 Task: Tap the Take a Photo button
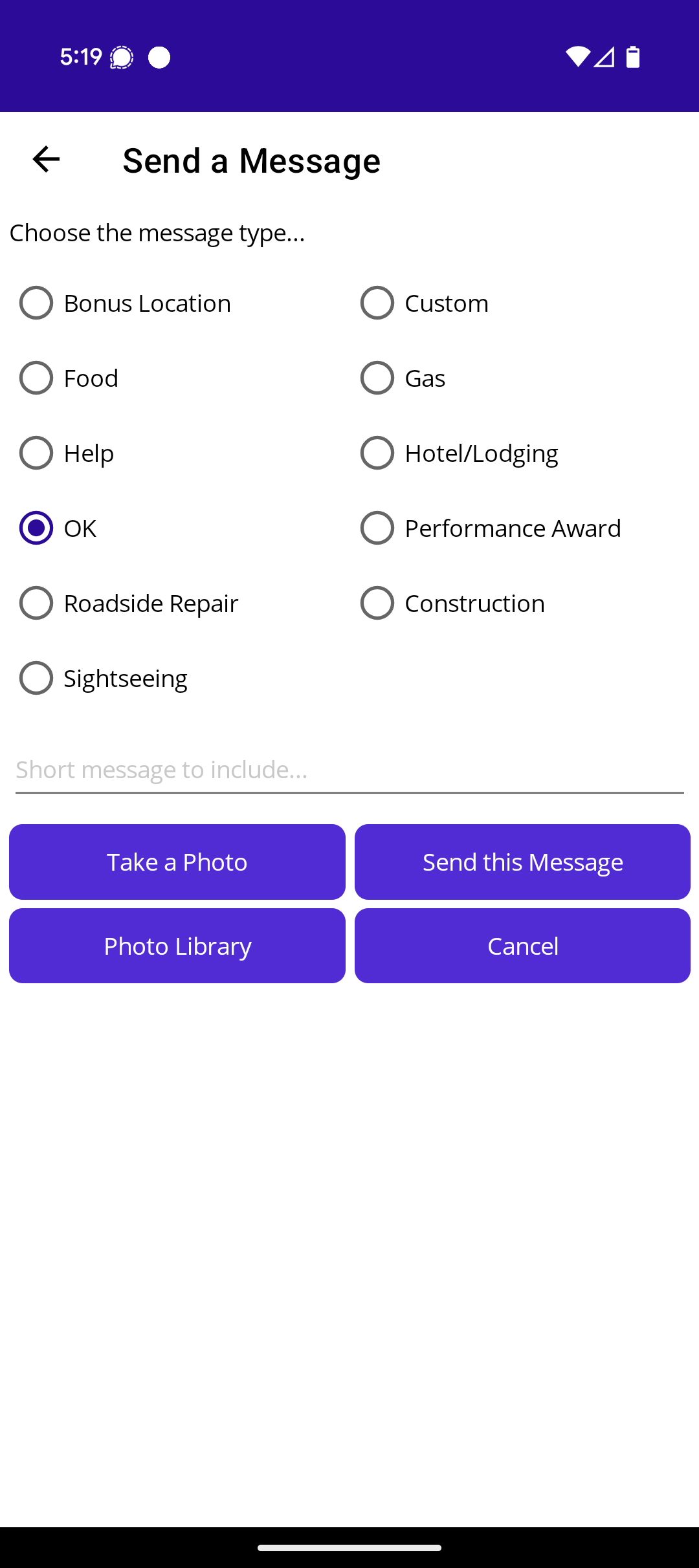coord(177,862)
